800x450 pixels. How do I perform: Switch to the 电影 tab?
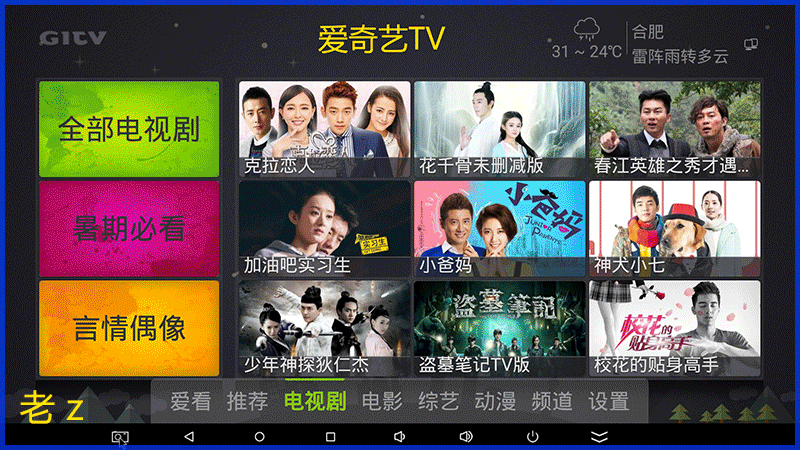coord(381,402)
